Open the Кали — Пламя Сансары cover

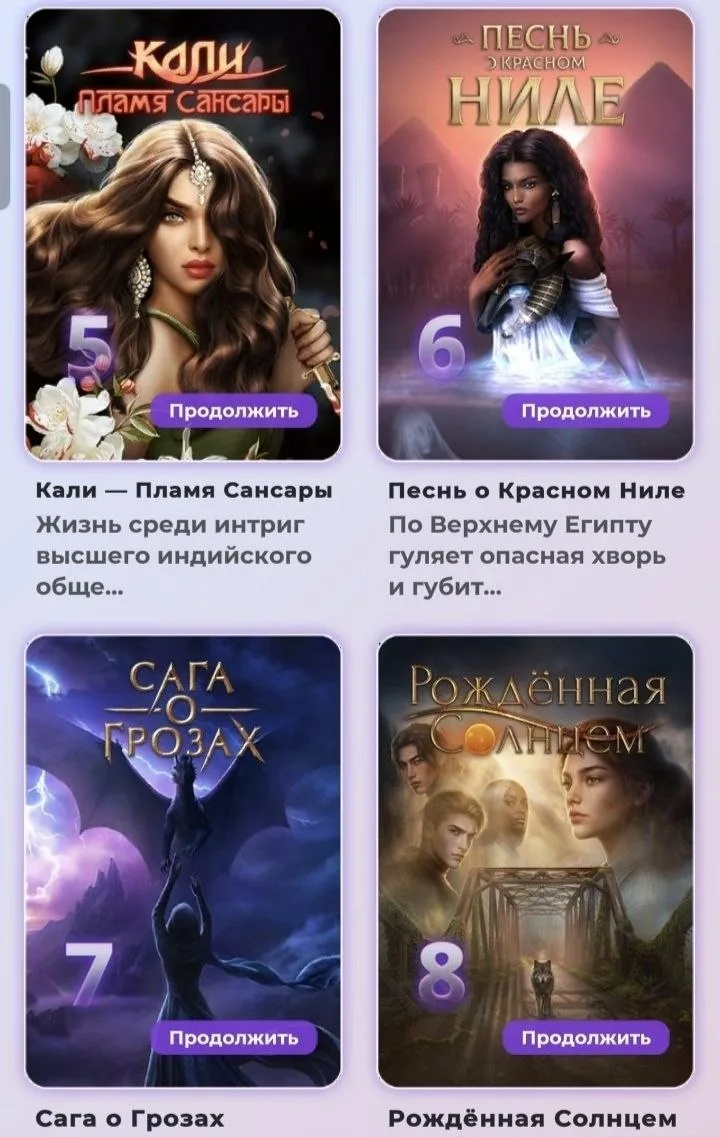[x=183, y=235]
